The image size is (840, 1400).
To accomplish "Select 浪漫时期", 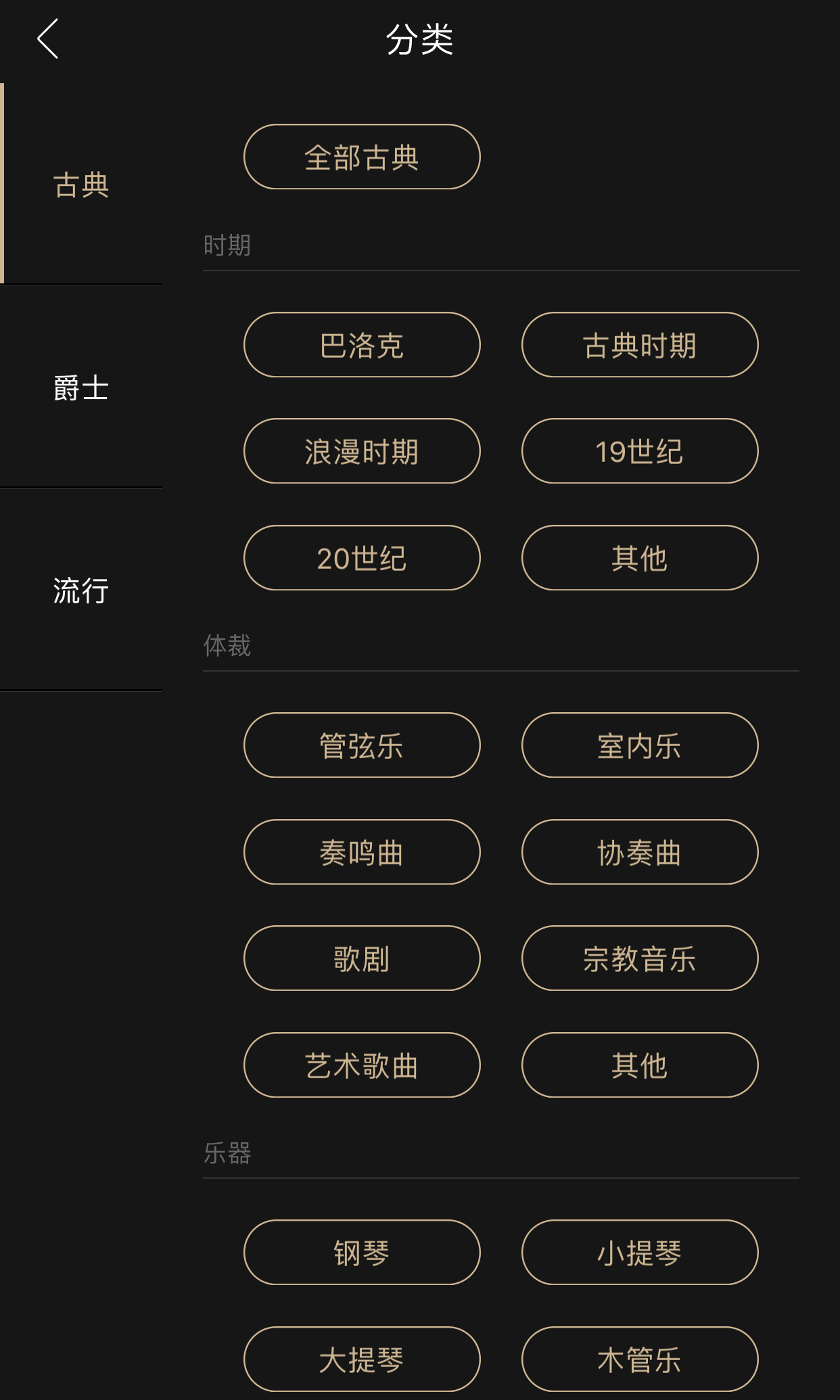I will click(362, 451).
